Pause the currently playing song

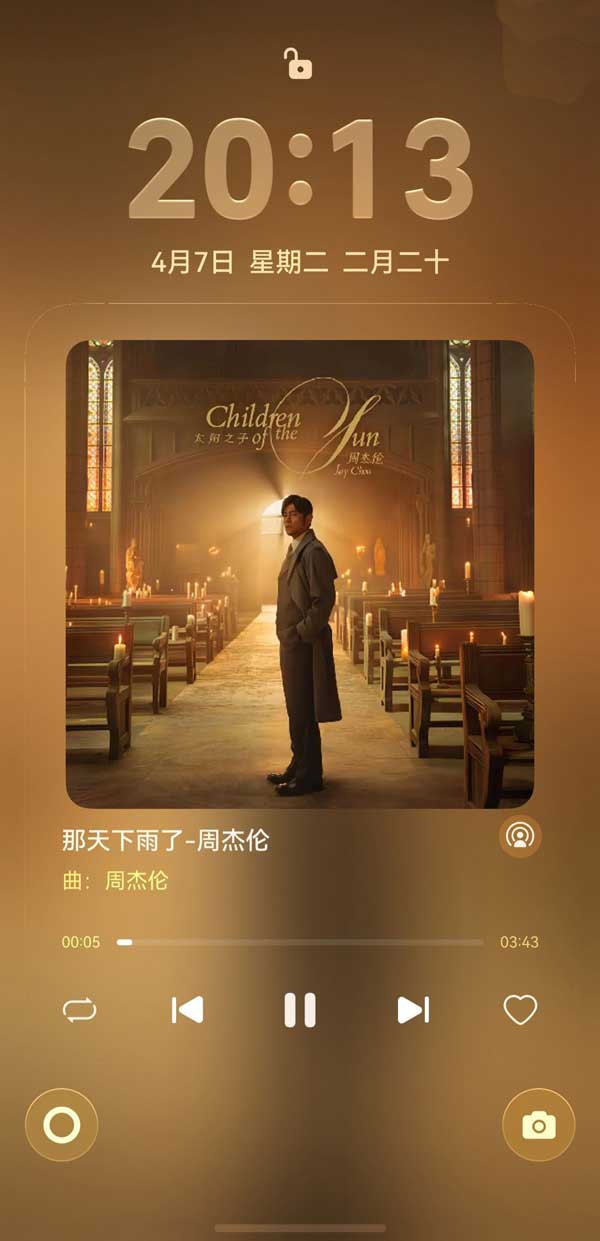coord(300,1010)
